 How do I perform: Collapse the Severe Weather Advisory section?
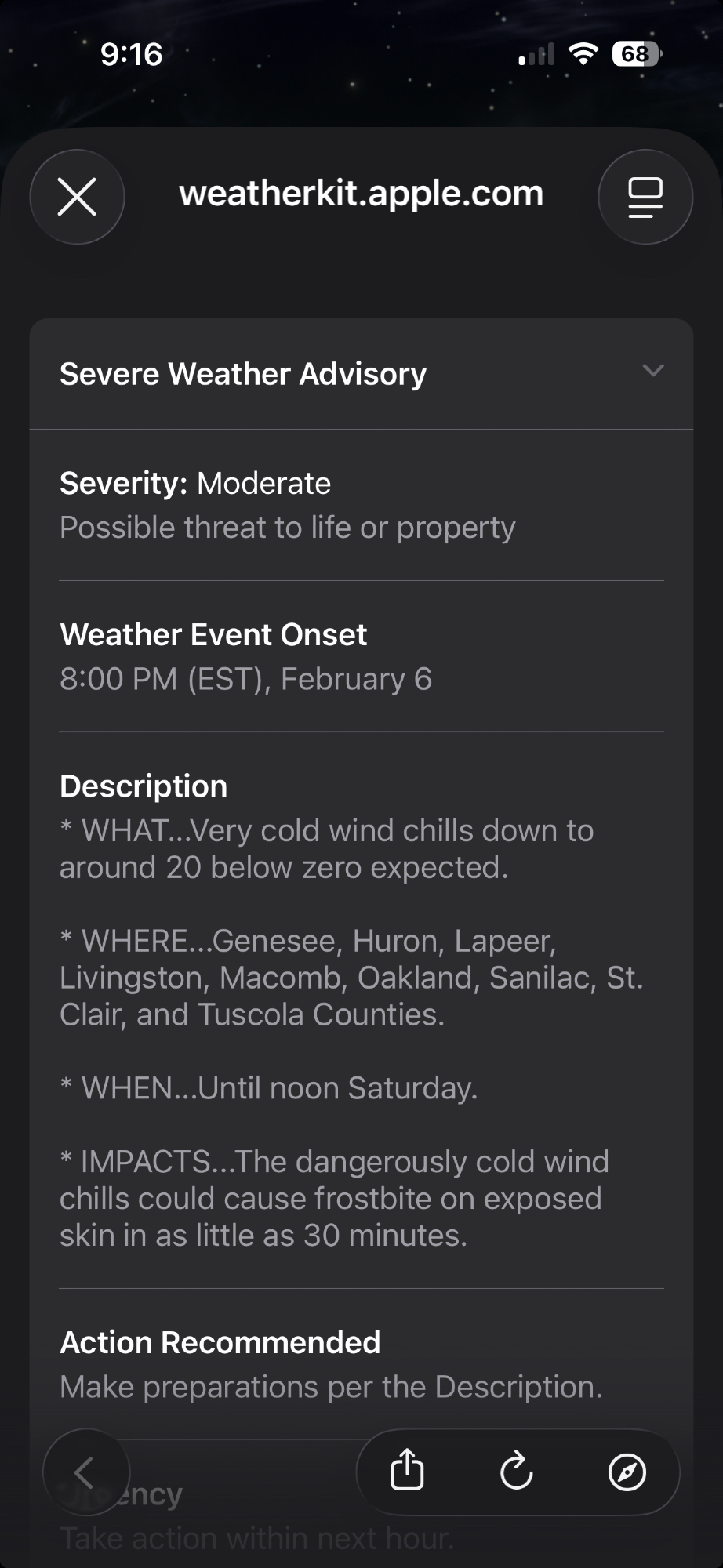click(x=652, y=371)
